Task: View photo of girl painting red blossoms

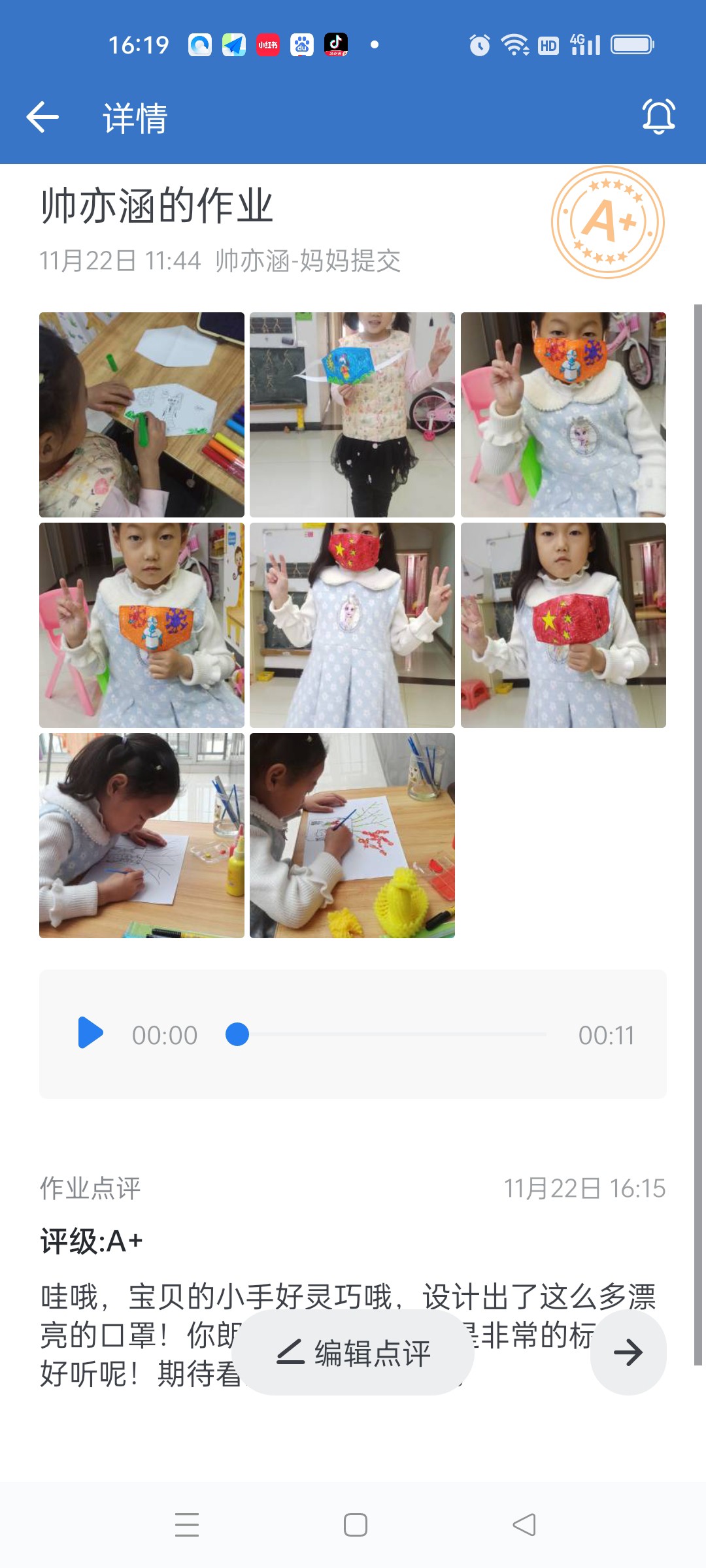Action: pyautogui.click(x=352, y=836)
